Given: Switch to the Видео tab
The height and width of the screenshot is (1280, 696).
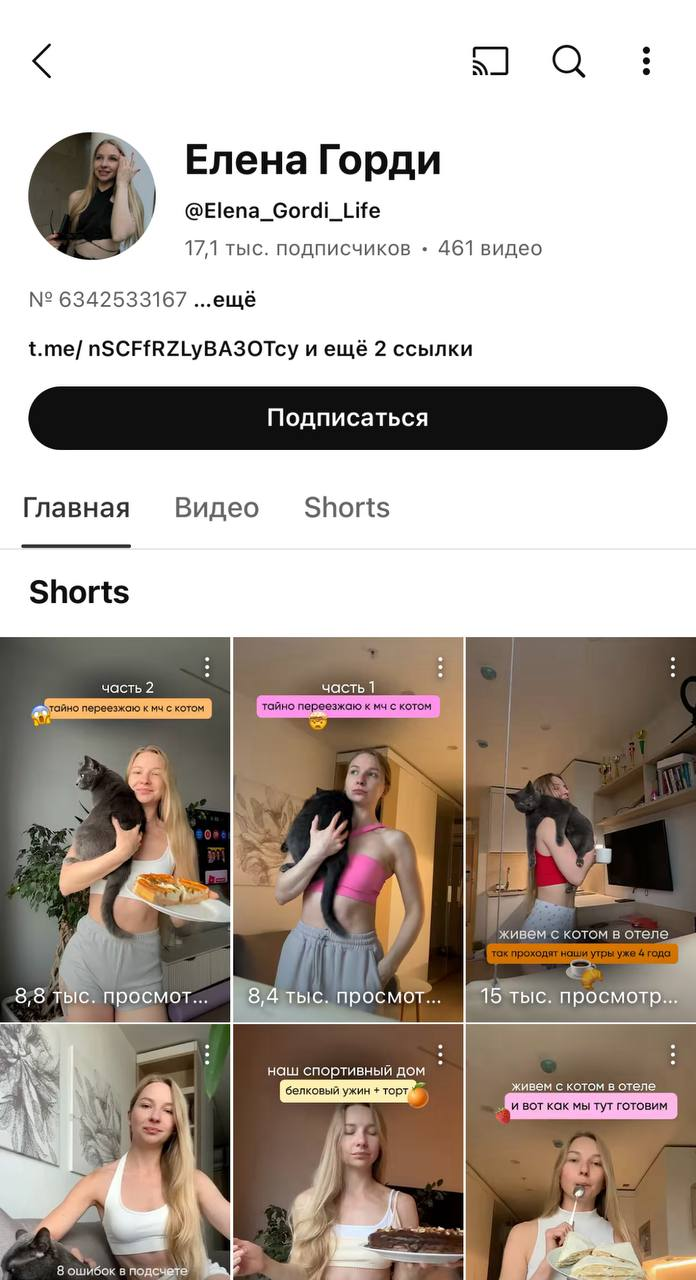Looking at the screenshot, I should coord(216,507).
